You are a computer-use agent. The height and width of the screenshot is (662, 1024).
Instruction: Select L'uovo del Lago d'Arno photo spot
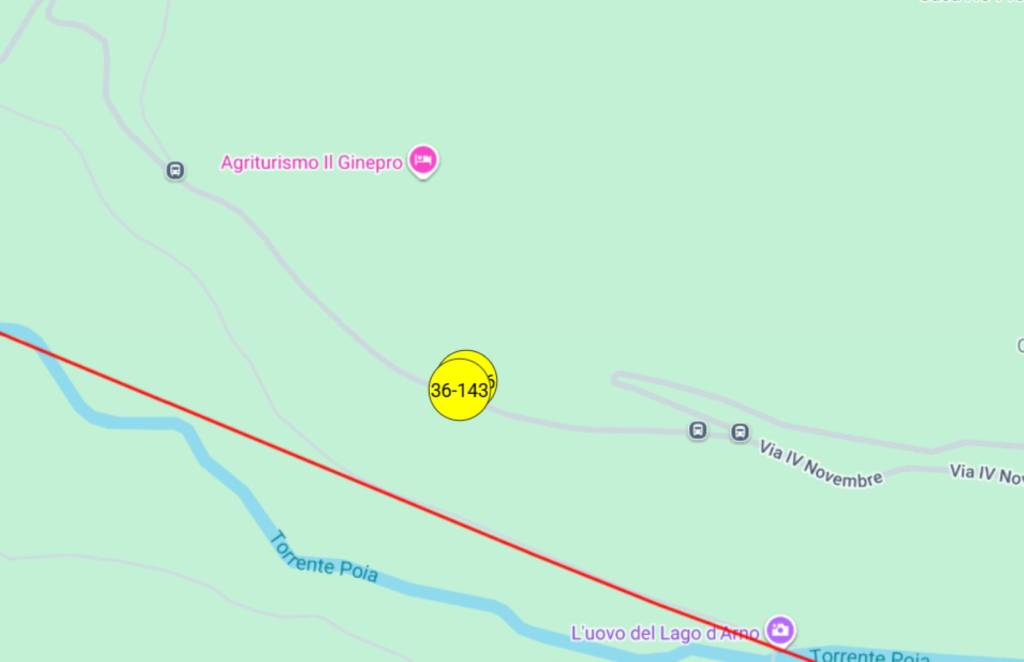780,630
